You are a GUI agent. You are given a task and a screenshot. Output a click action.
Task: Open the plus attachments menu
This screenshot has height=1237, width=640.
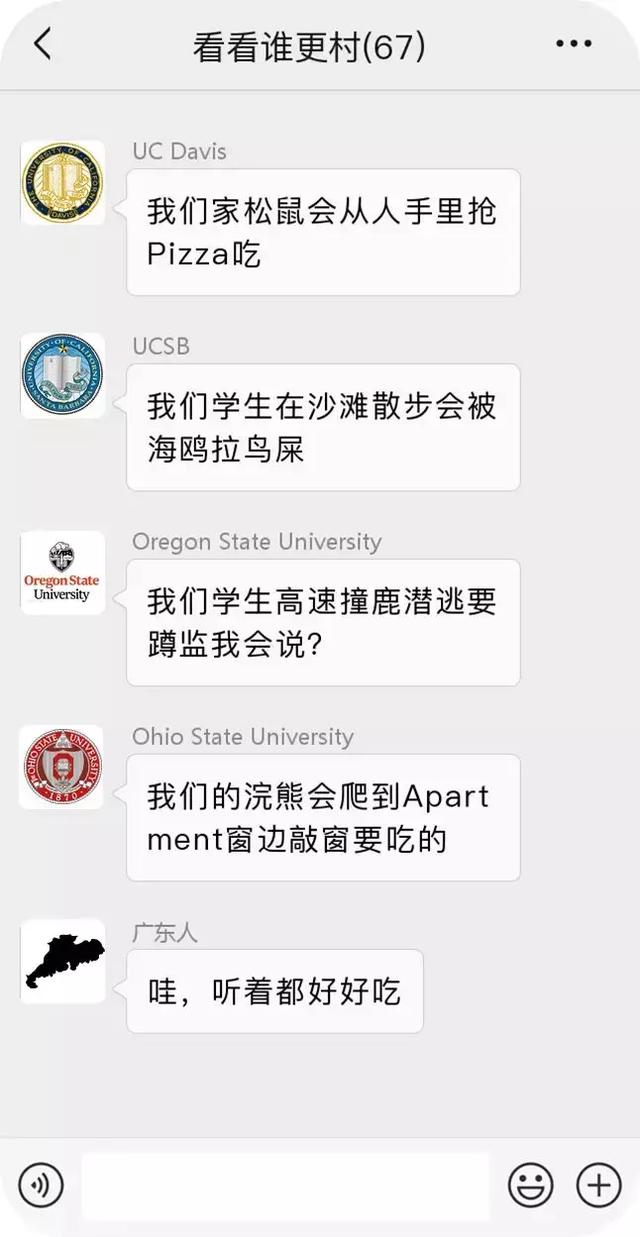pos(598,1186)
